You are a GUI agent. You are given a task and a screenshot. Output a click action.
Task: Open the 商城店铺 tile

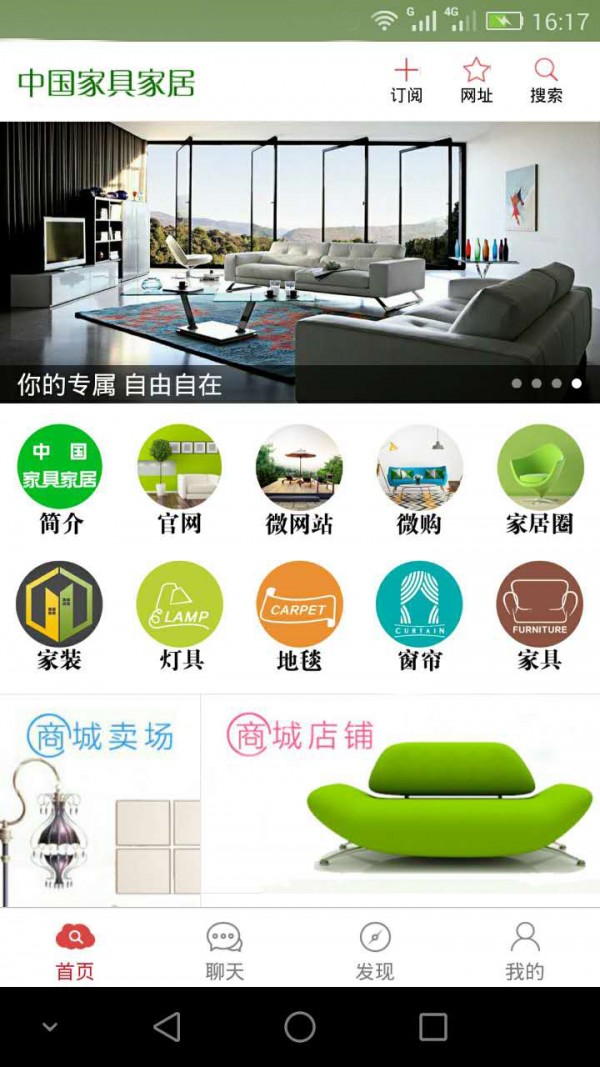(x=400, y=800)
